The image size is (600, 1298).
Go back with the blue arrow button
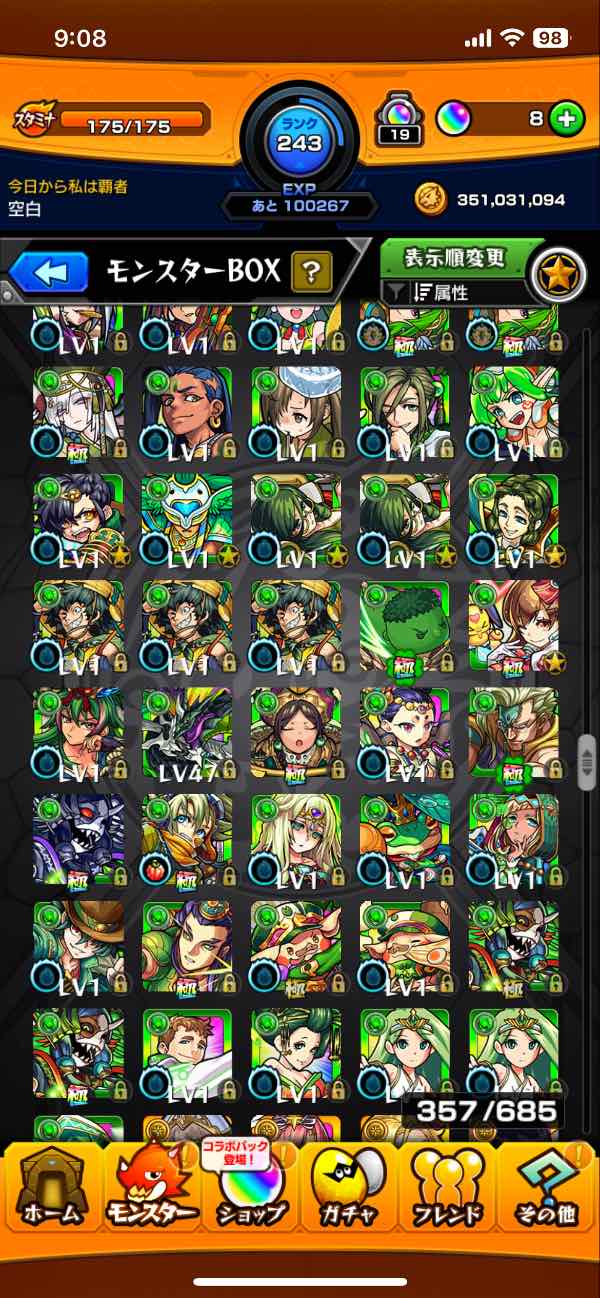(x=50, y=271)
